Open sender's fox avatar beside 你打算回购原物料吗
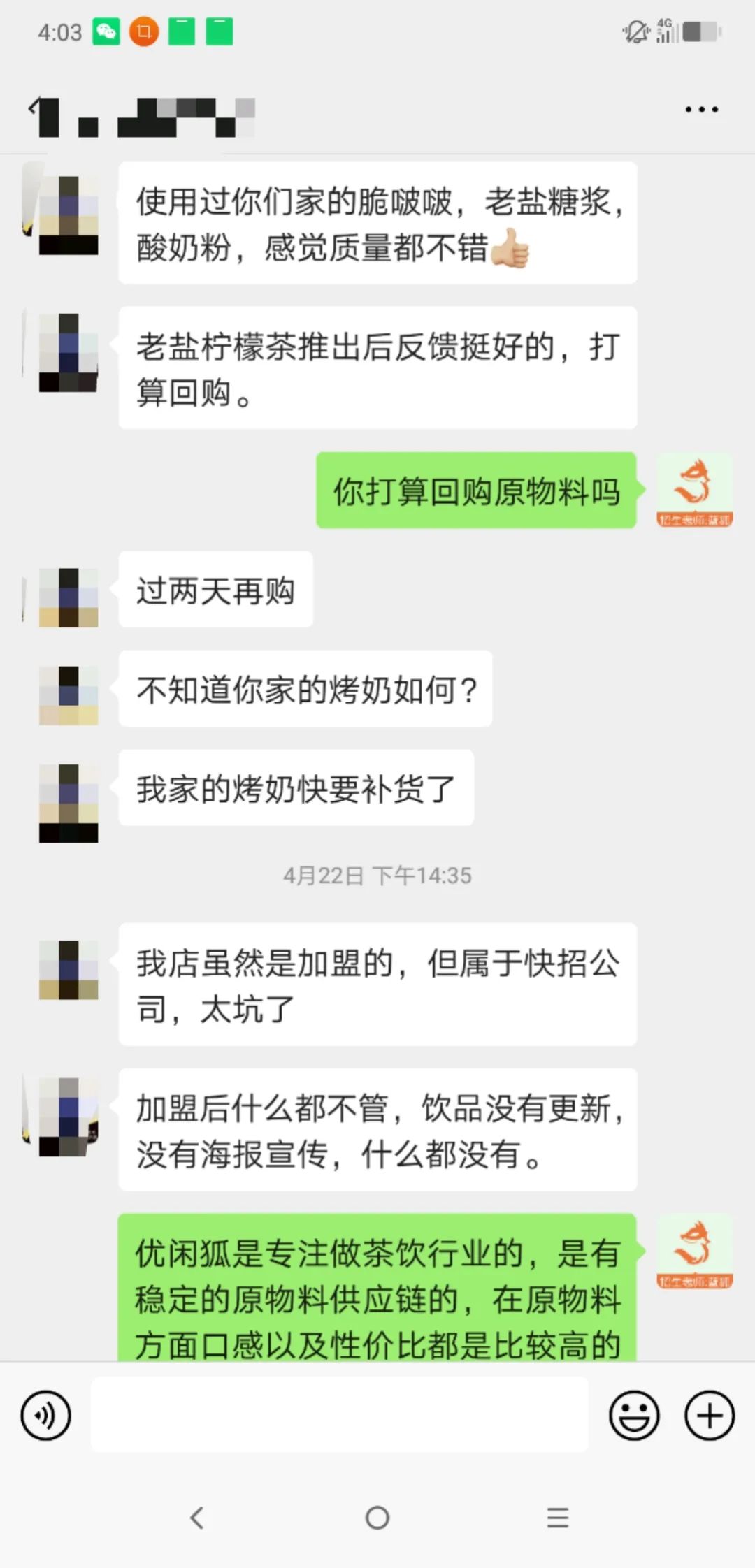 pyautogui.click(x=694, y=490)
